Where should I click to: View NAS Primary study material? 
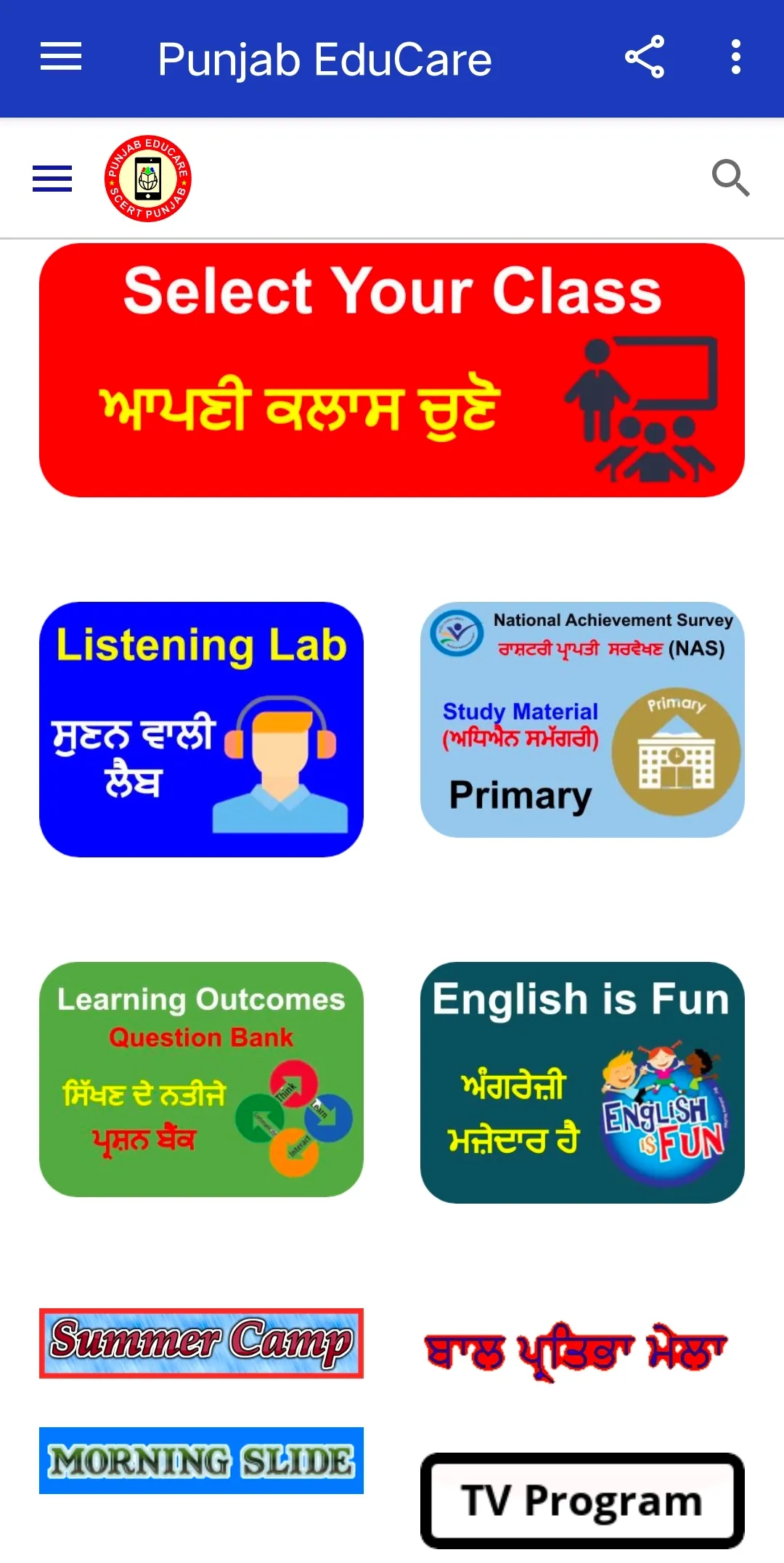pyautogui.click(x=582, y=719)
